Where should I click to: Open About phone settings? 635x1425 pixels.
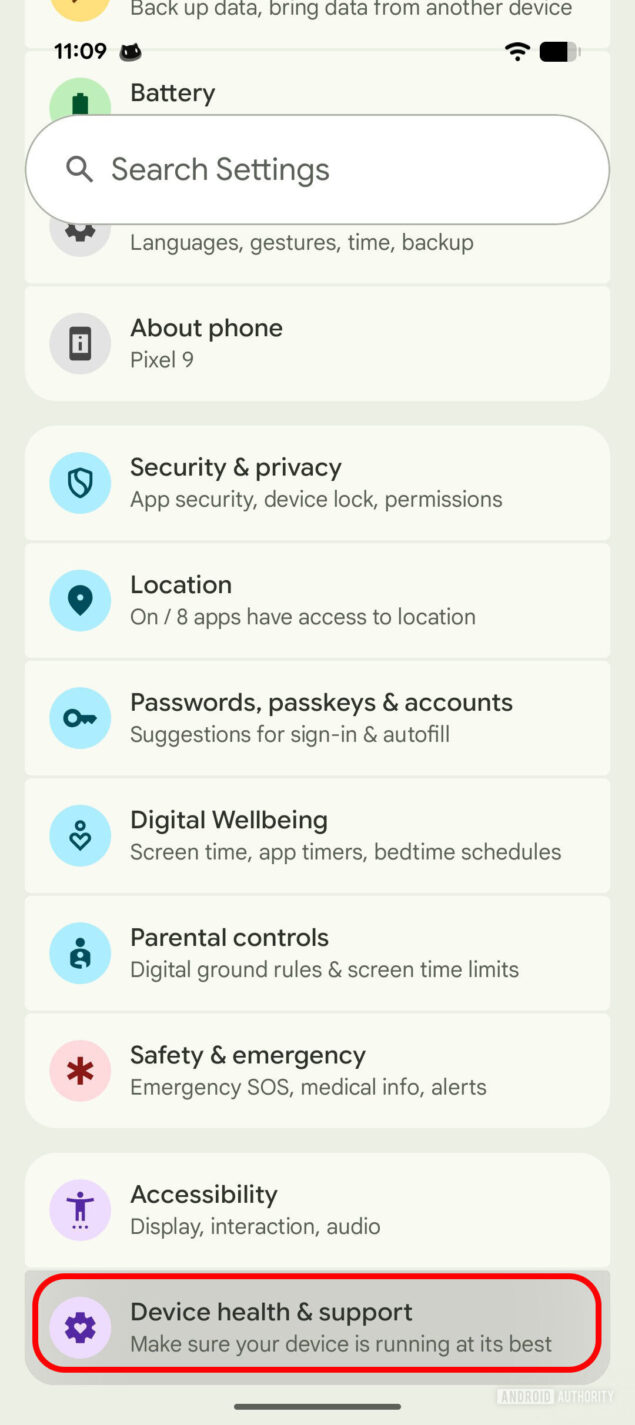pyautogui.click(x=317, y=343)
